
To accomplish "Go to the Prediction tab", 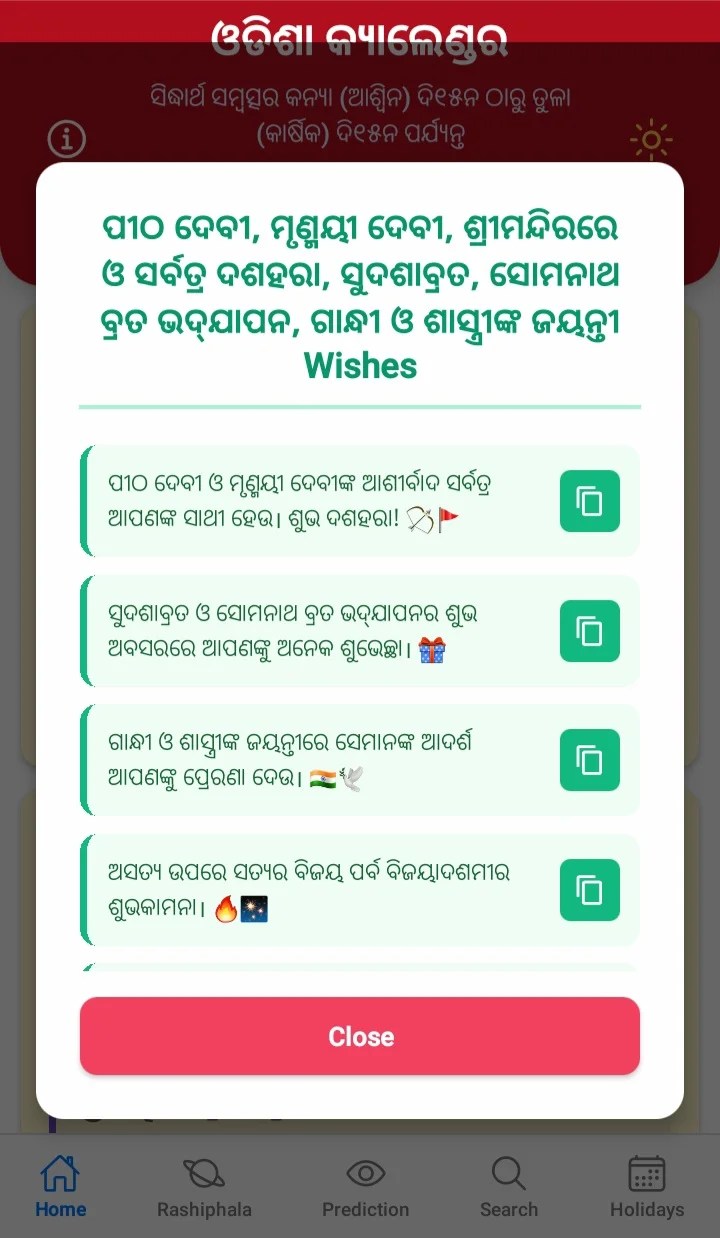I will point(365,1187).
